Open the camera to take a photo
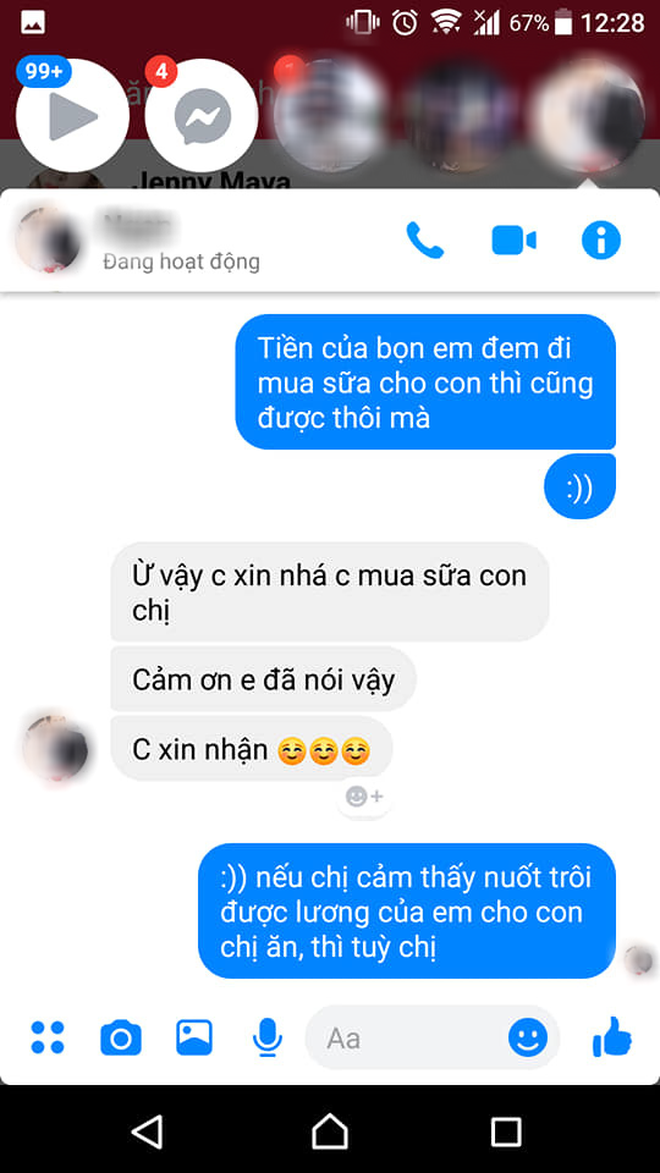This screenshot has width=660, height=1173. click(121, 1038)
